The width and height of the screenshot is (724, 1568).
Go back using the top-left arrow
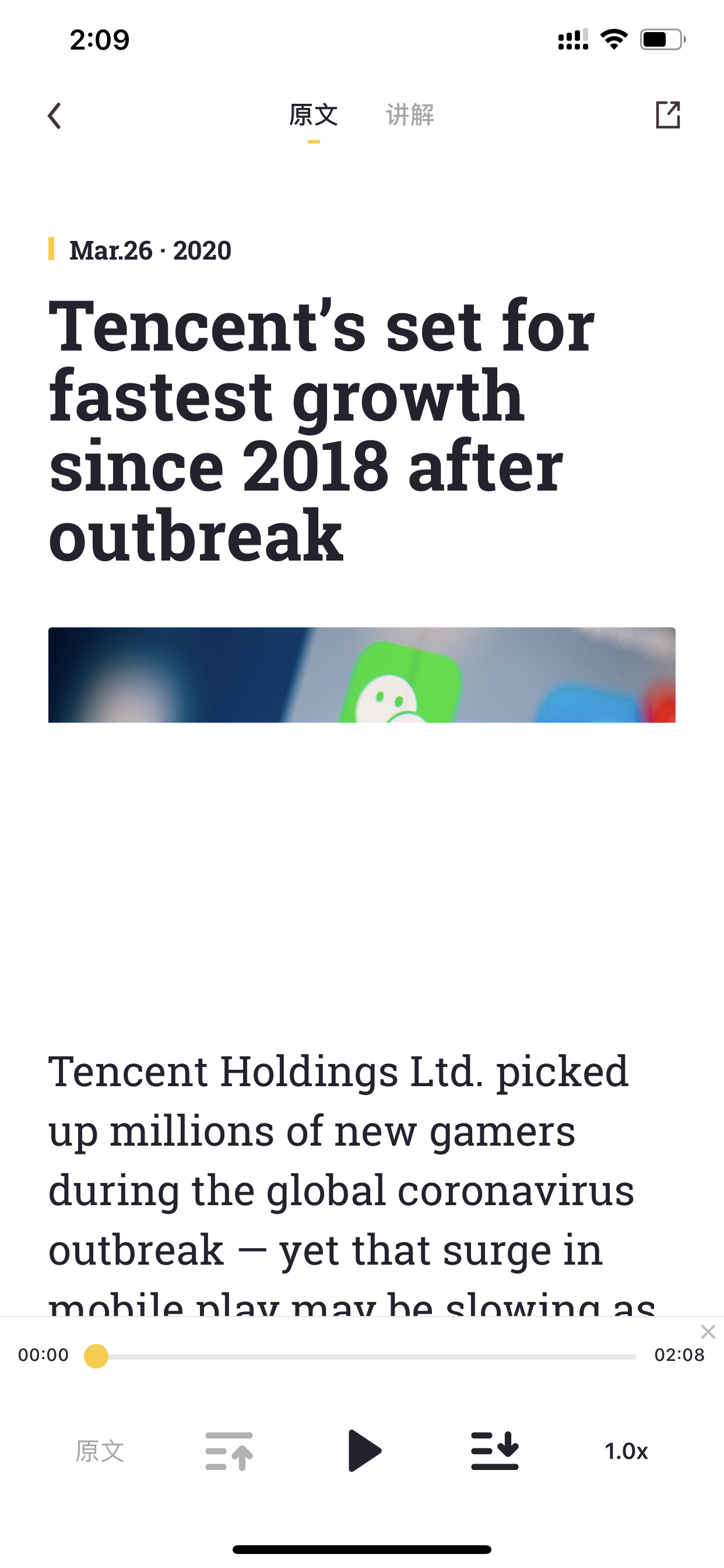coord(55,116)
